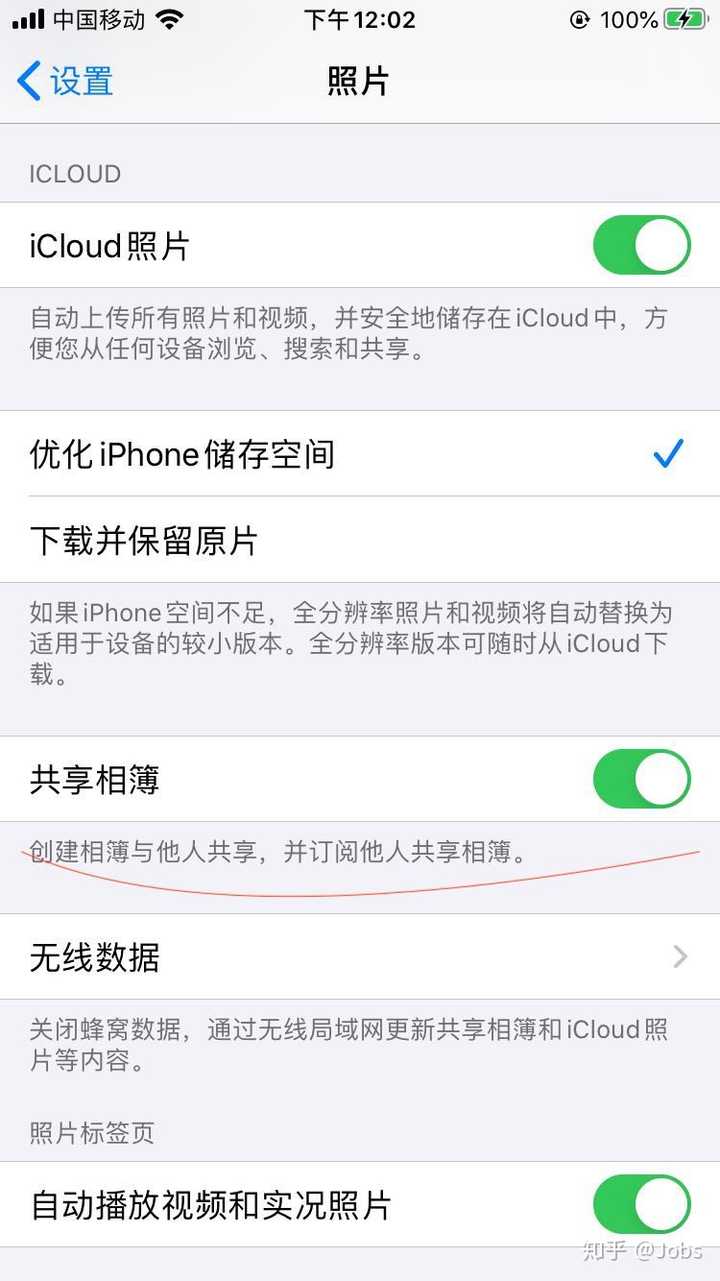Image resolution: width=720 pixels, height=1281 pixels.
Task: Go back to 设置
Action: click(65, 81)
